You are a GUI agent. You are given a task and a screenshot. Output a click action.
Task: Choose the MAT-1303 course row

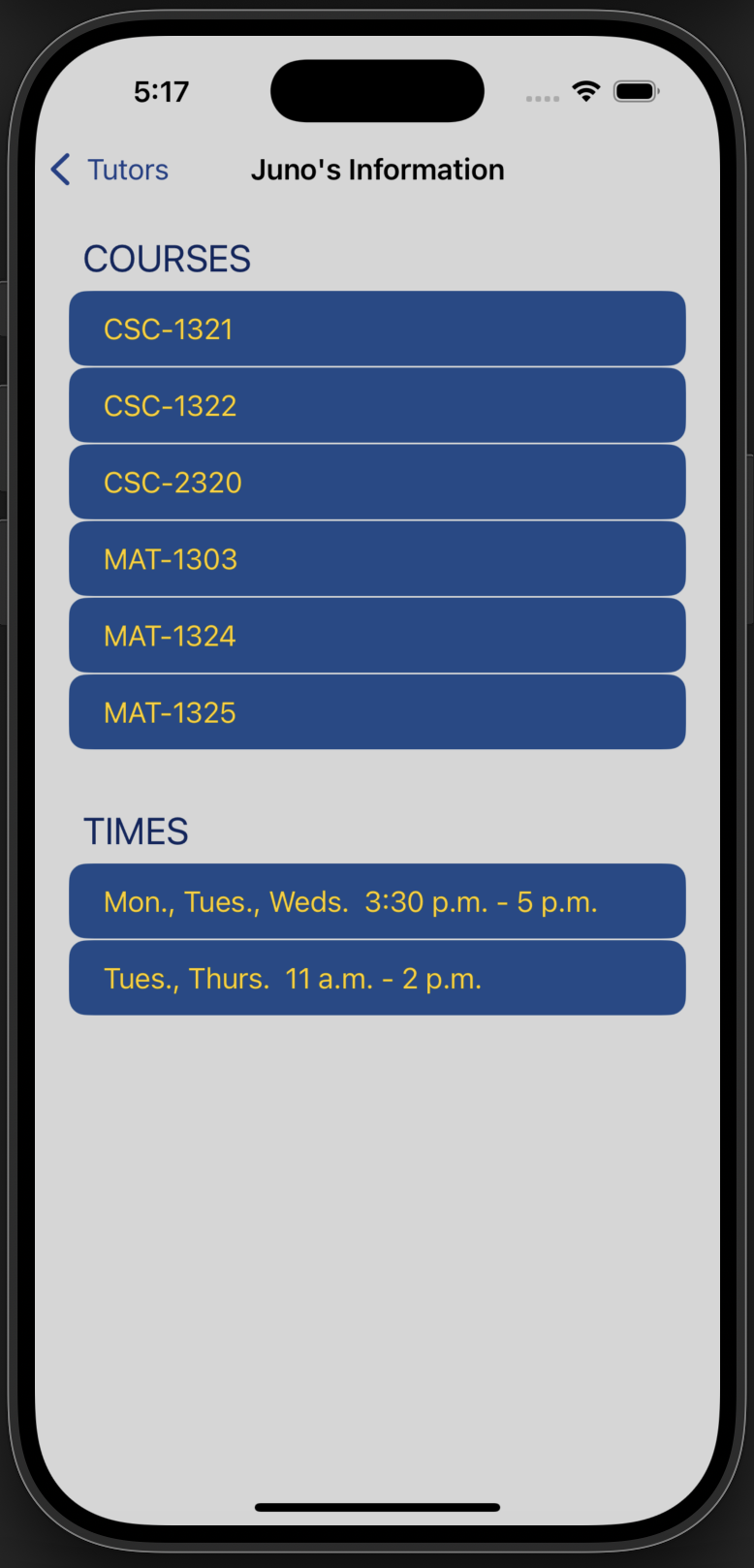click(x=377, y=559)
